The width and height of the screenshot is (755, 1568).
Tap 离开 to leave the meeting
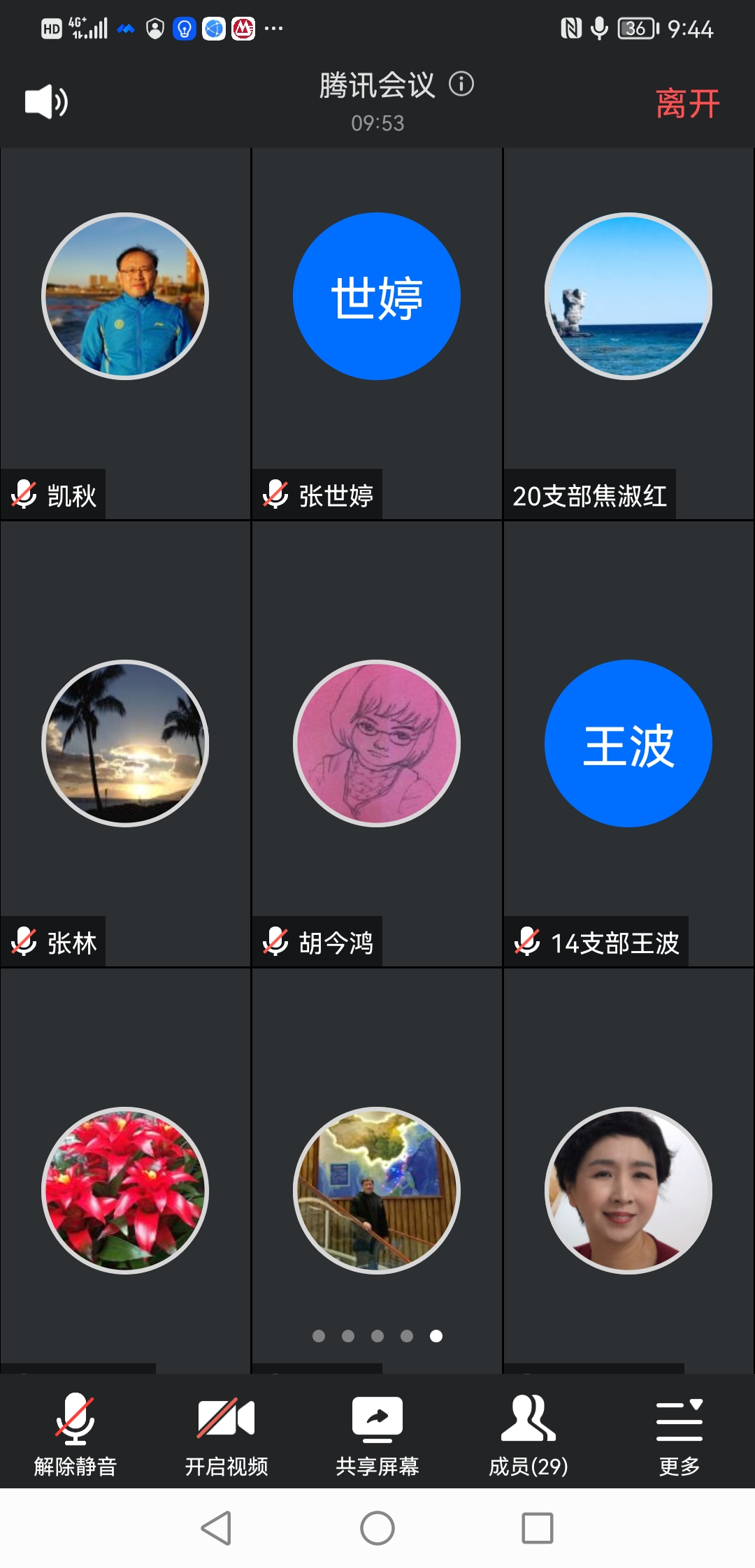(x=687, y=103)
